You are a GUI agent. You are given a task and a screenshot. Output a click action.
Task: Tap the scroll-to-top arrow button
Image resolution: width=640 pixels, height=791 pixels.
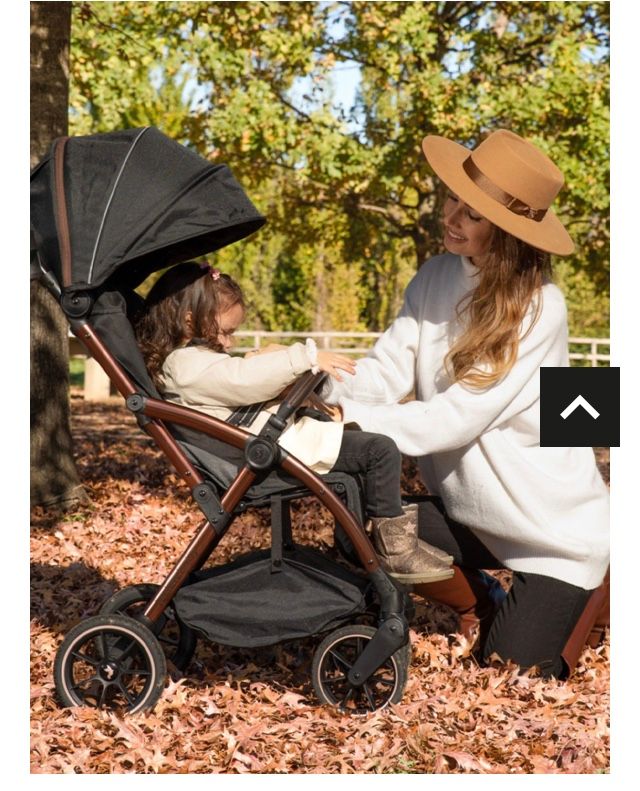[579, 407]
